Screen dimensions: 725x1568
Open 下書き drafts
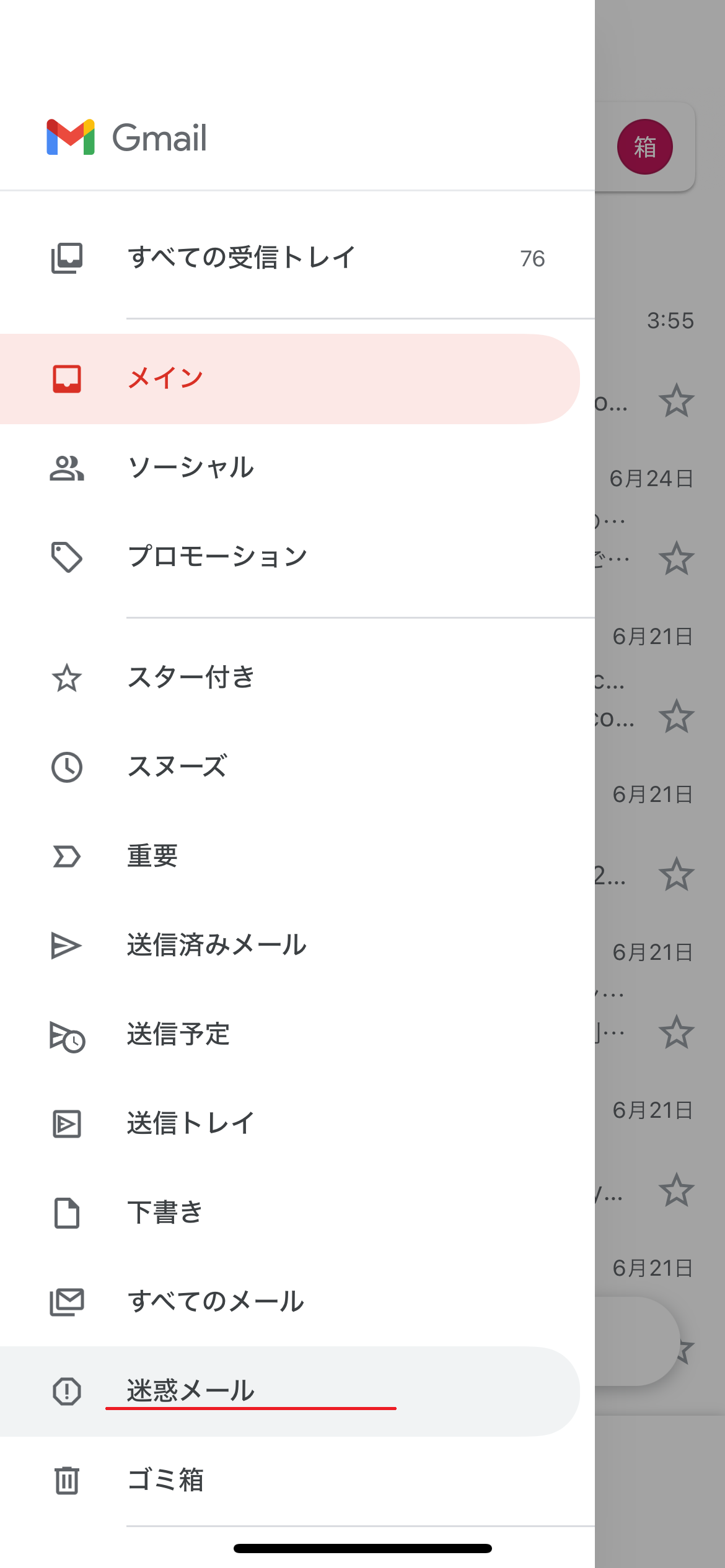coord(297,1213)
